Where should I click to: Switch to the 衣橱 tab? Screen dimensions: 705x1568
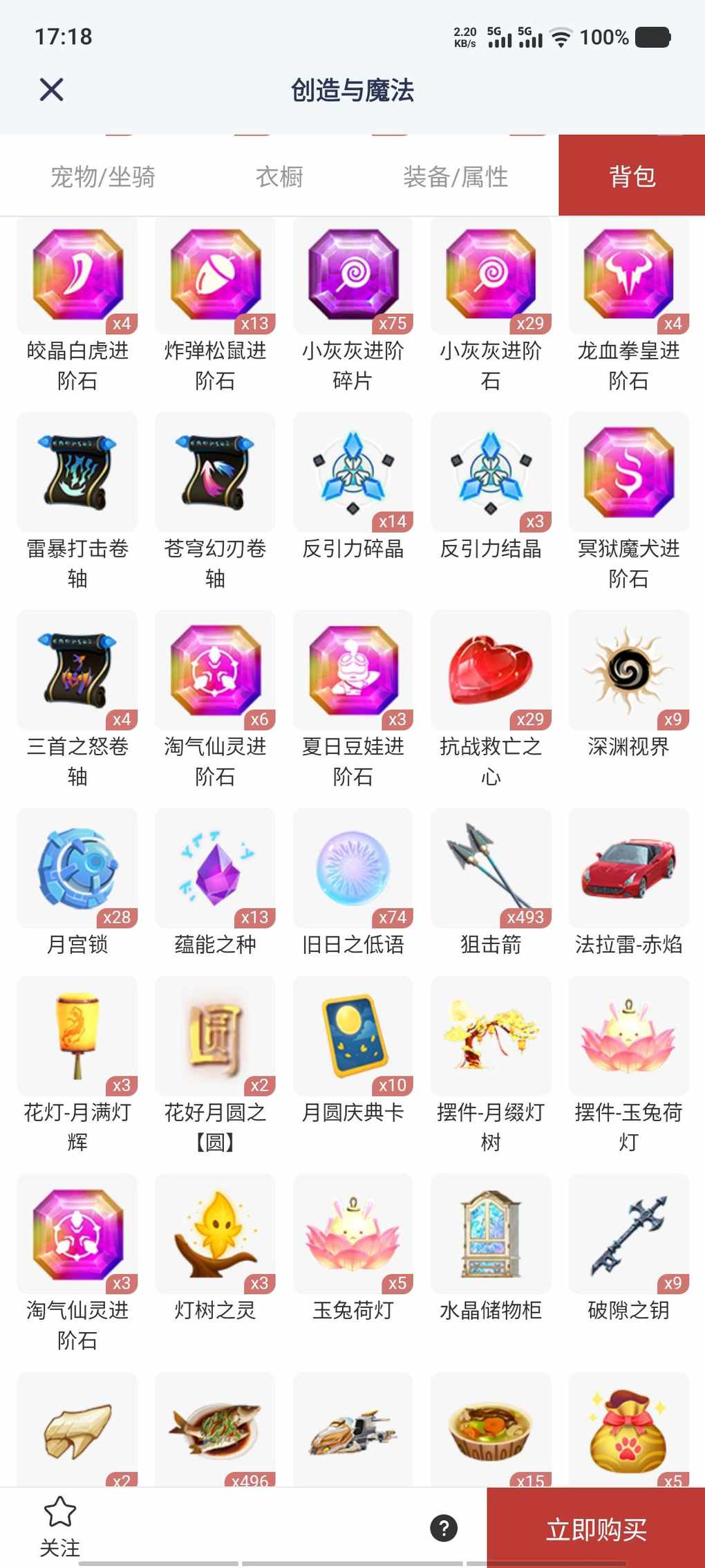pyautogui.click(x=279, y=177)
